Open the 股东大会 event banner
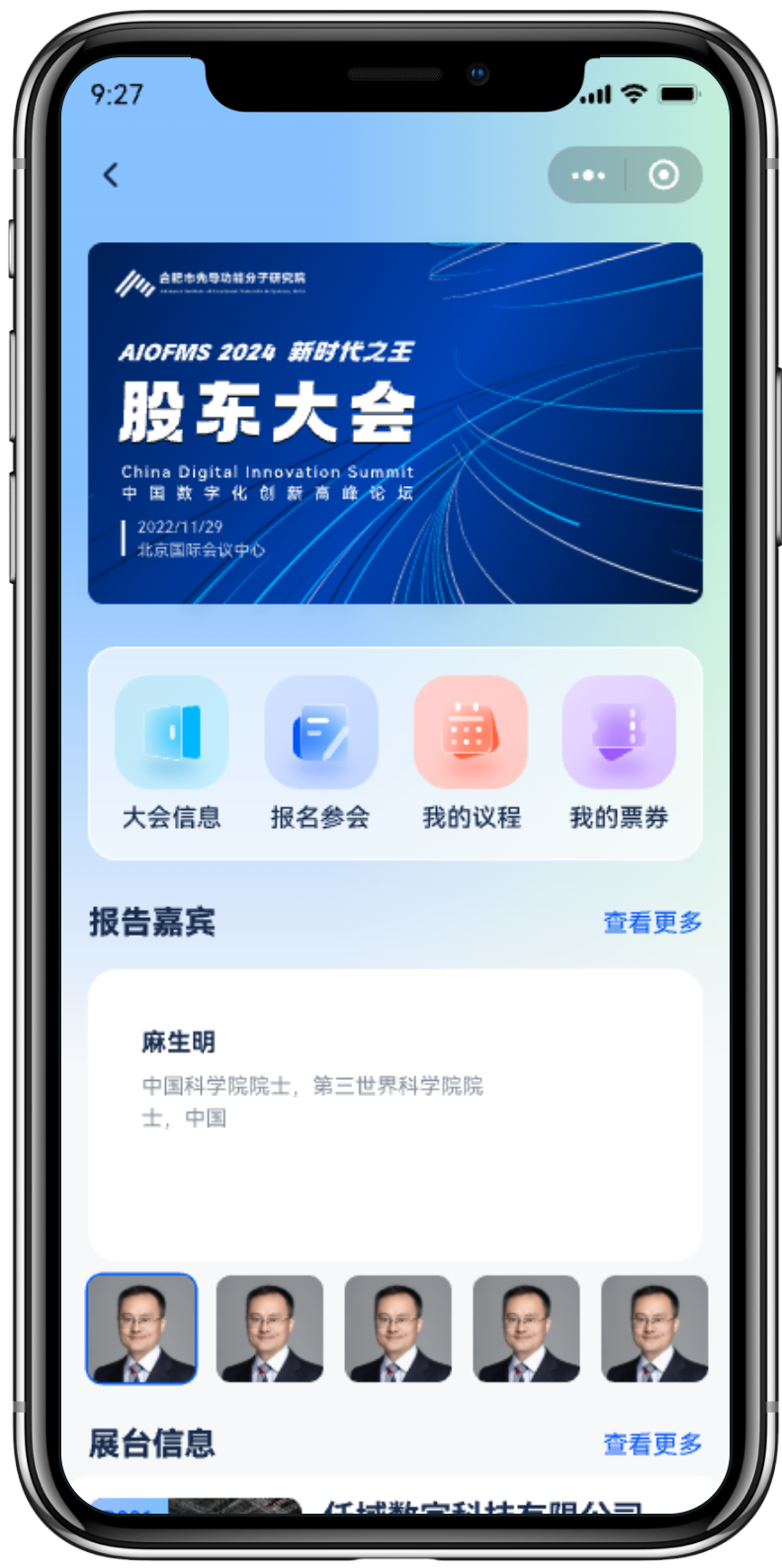Image resolution: width=782 pixels, height=1568 pixels. click(395, 423)
